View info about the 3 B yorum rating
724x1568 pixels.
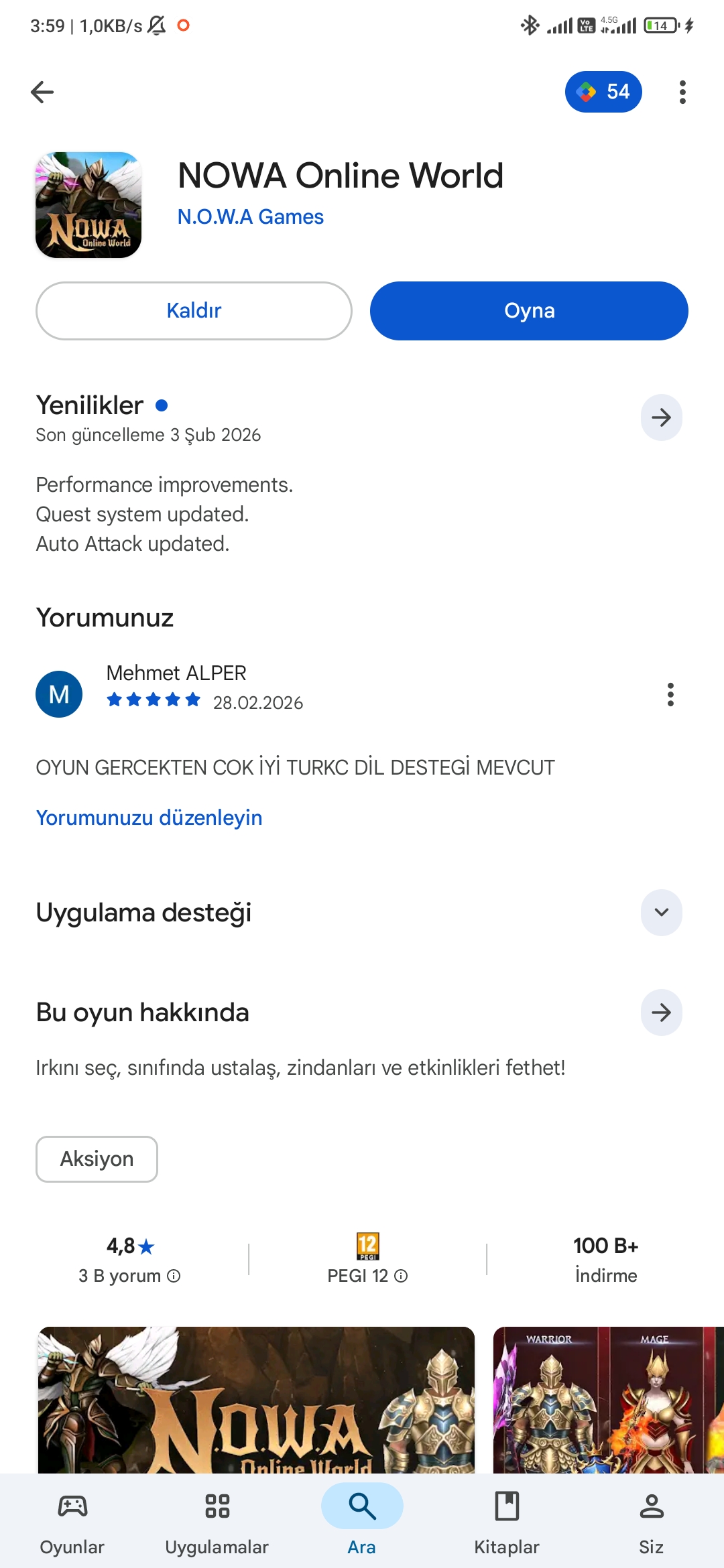coord(174,1276)
